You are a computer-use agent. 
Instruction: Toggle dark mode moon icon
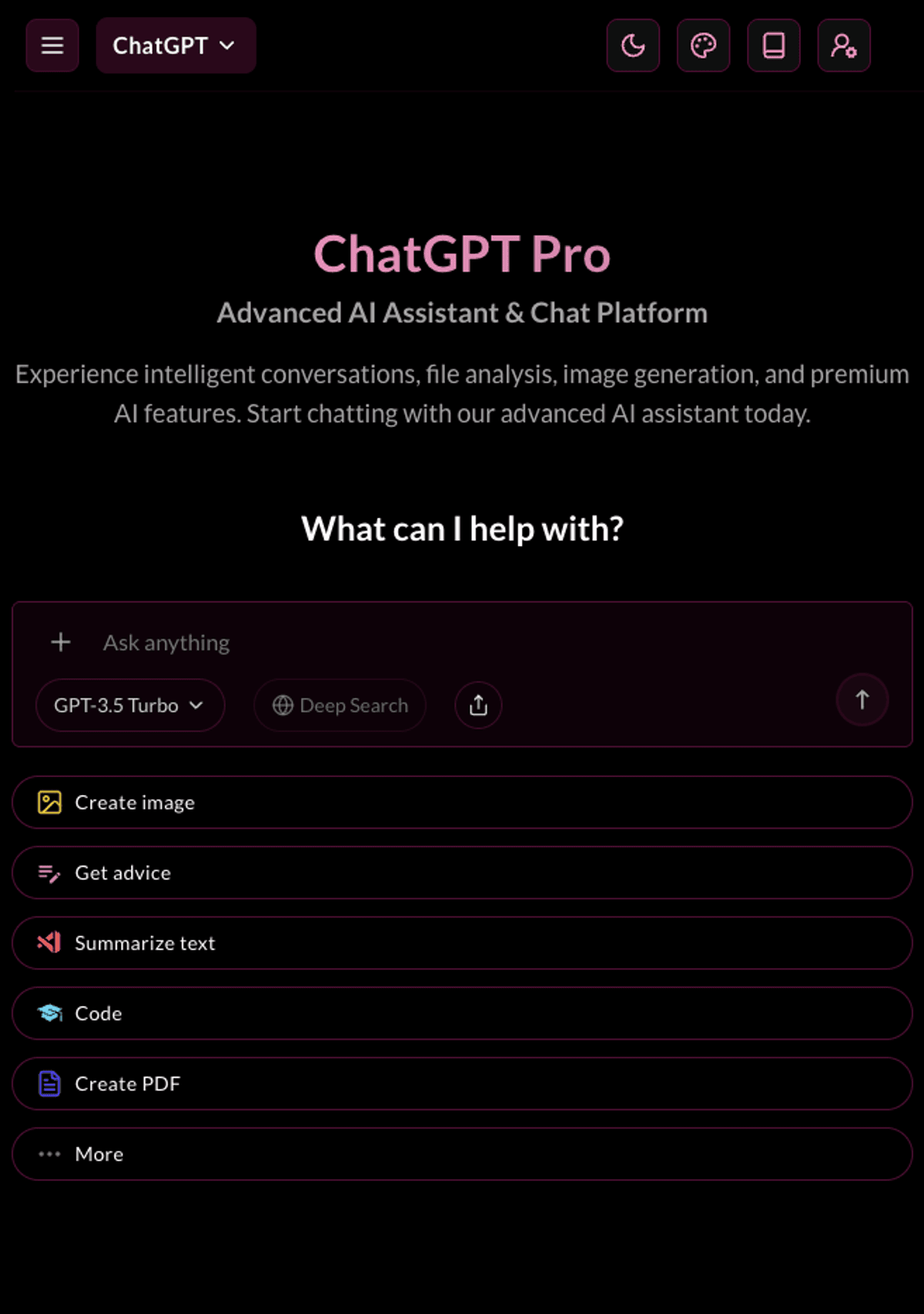pos(633,45)
